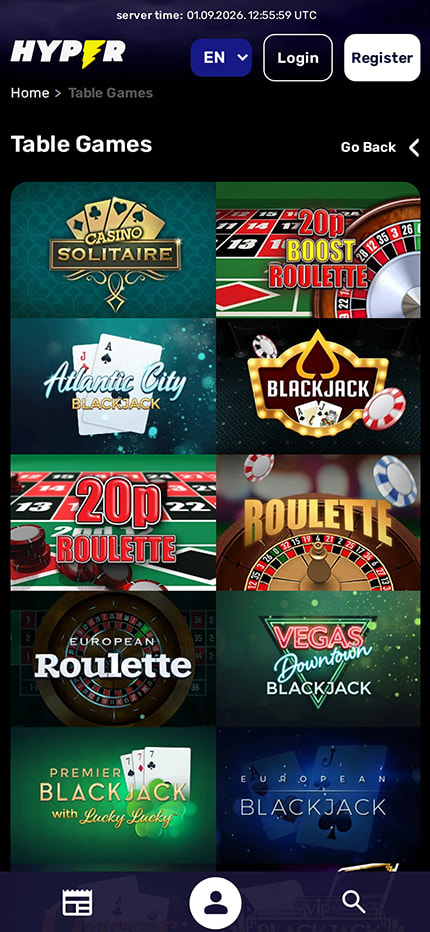The image size is (430, 932).
Task: Open the account profile button
Action: pyautogui.click(x=215, y=903)
